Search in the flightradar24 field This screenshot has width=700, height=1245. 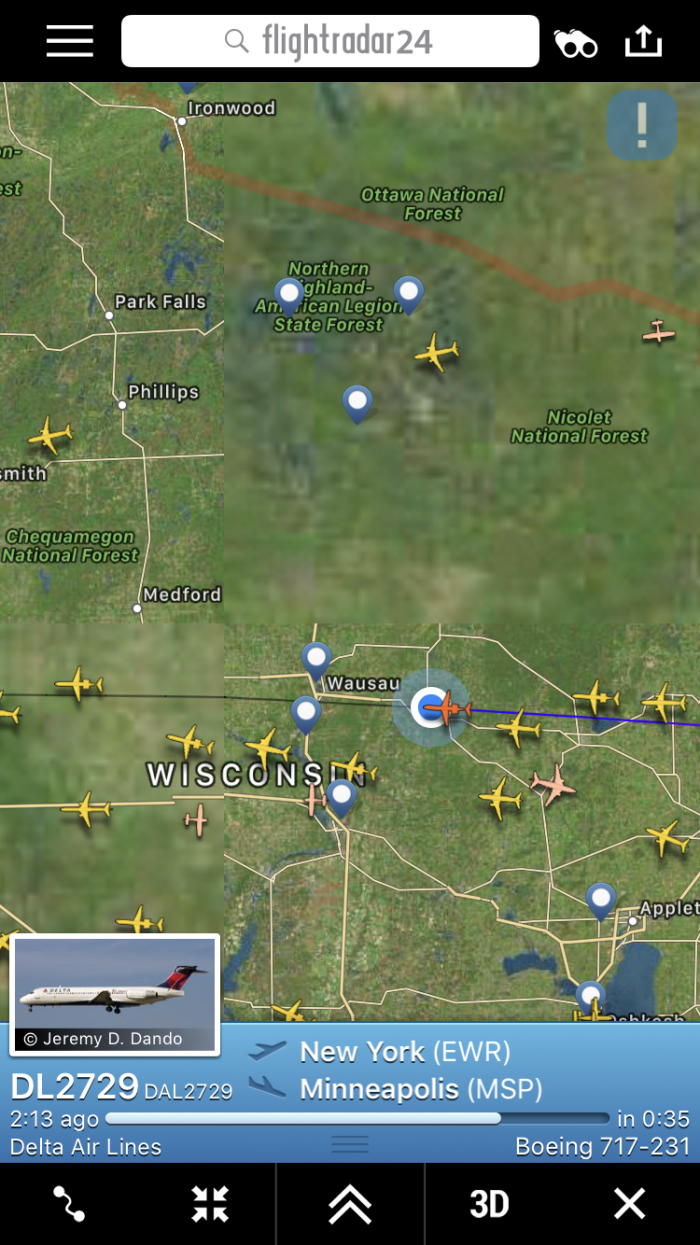pos(330,41)
